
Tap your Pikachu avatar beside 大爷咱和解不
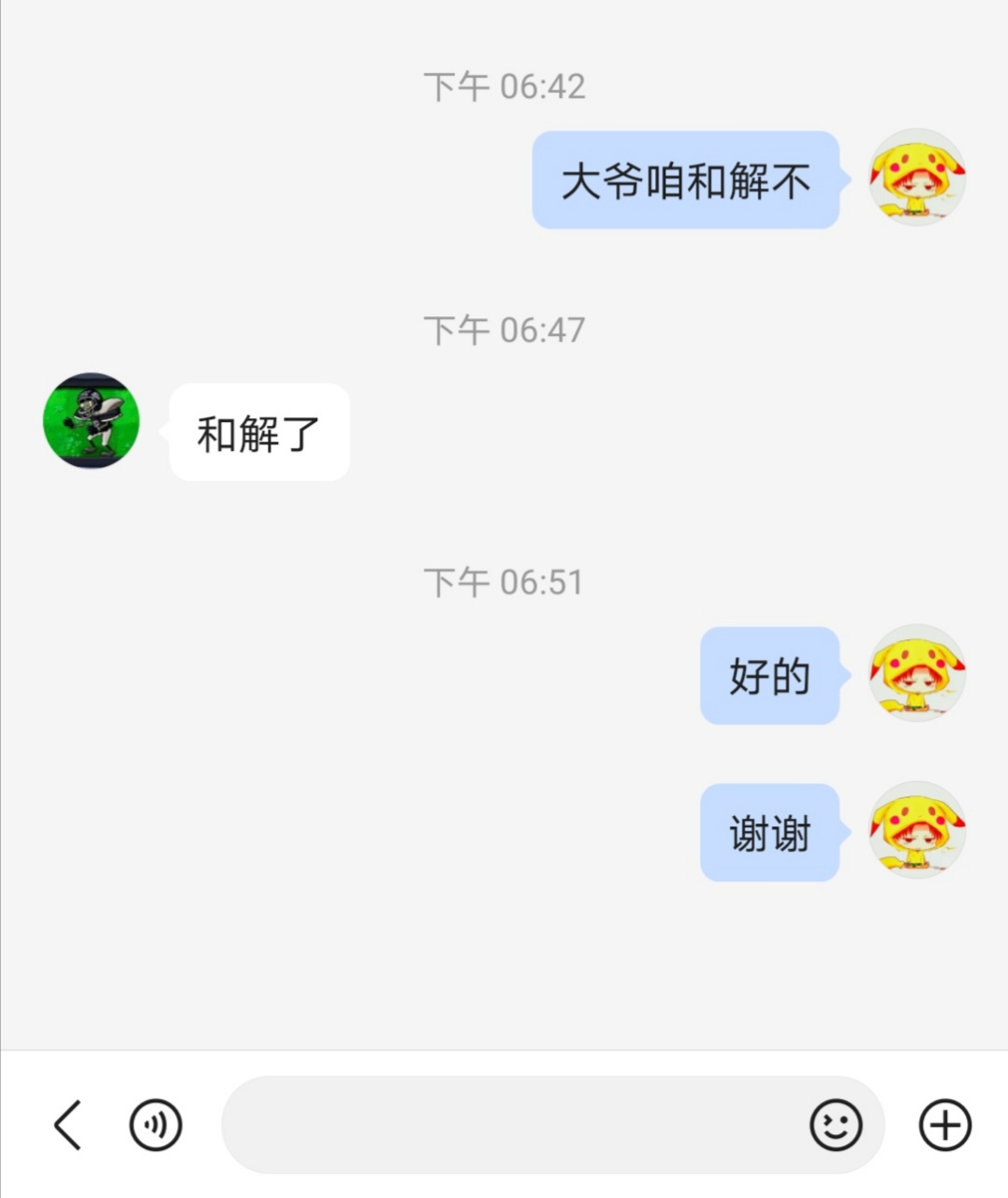[x=916, y=178]
